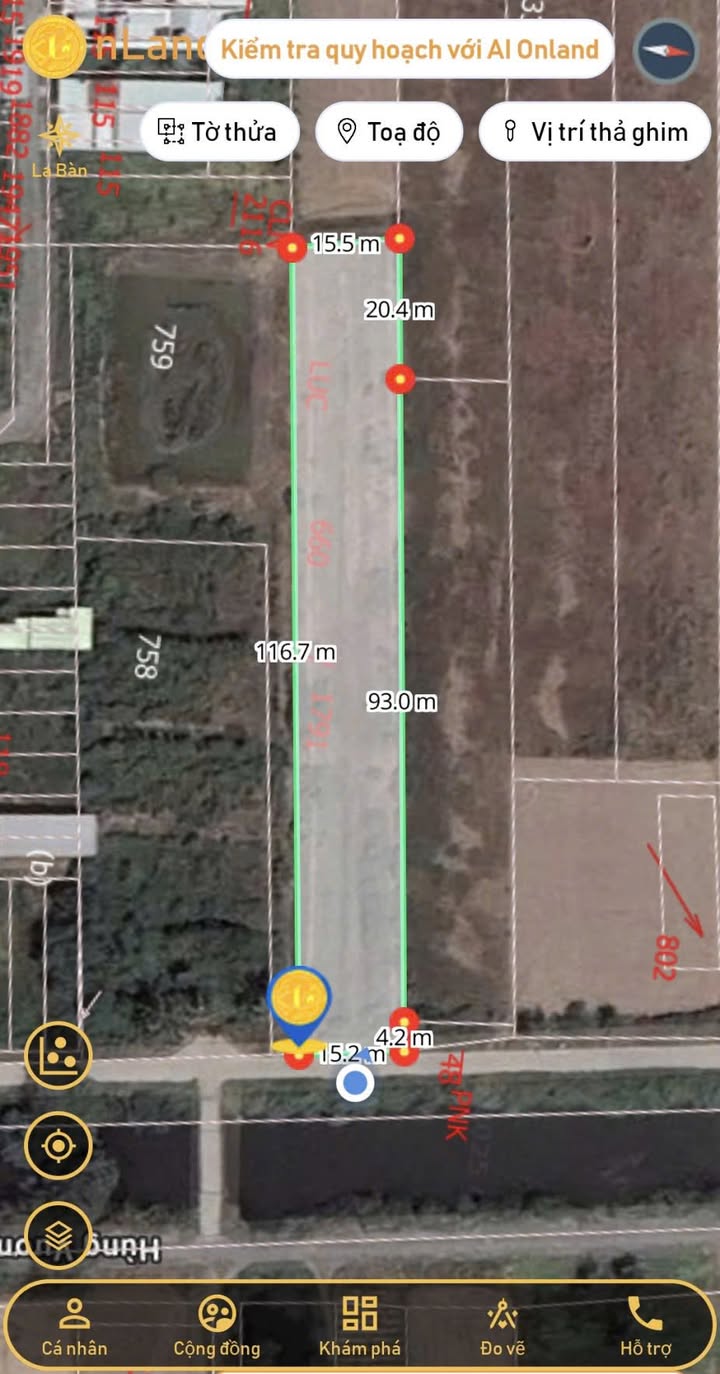Open the Toạ độ coordinate search
Viewport: 720px width, 1374px height.
pyautogui.click(x=389, y=131)
